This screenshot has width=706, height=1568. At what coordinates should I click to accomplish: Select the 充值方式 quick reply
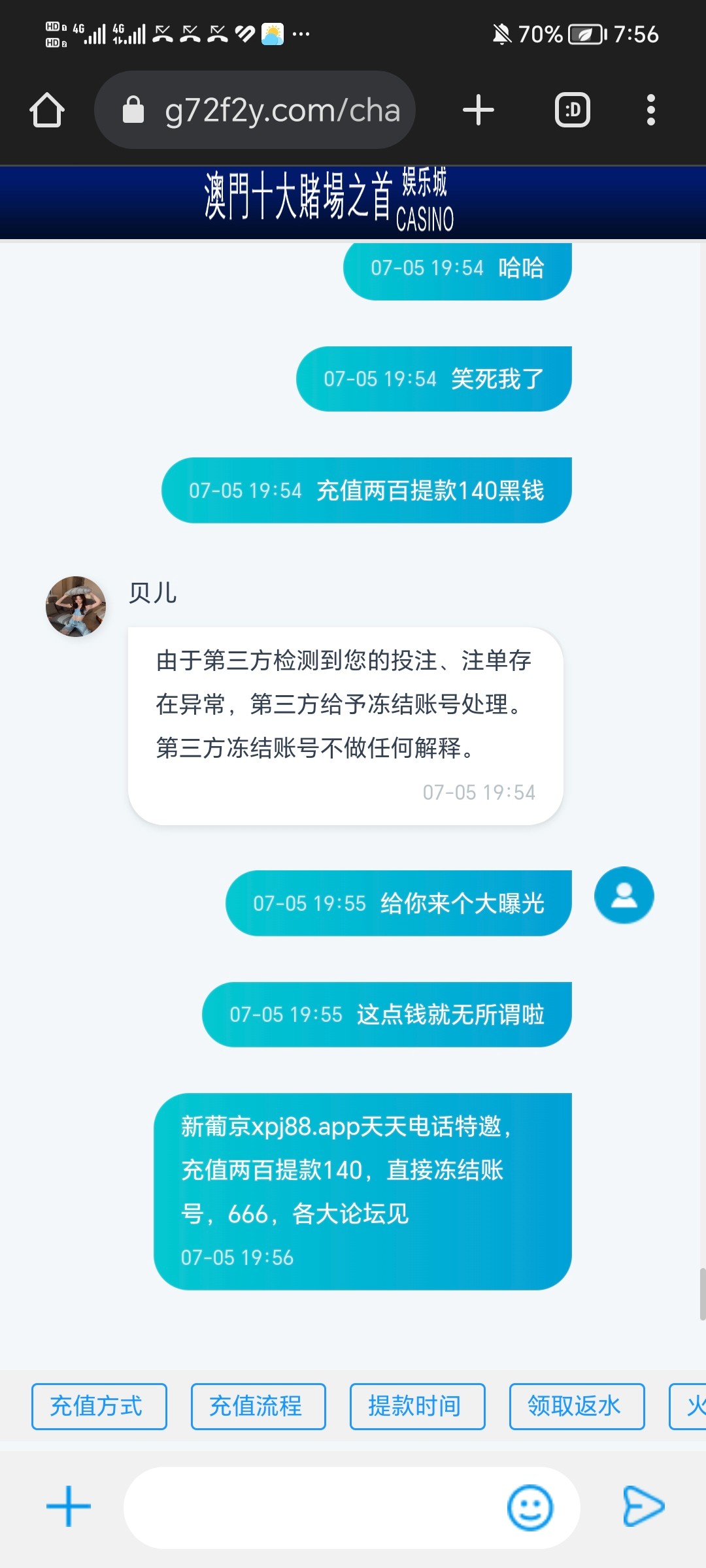(x=99, y=1406)
